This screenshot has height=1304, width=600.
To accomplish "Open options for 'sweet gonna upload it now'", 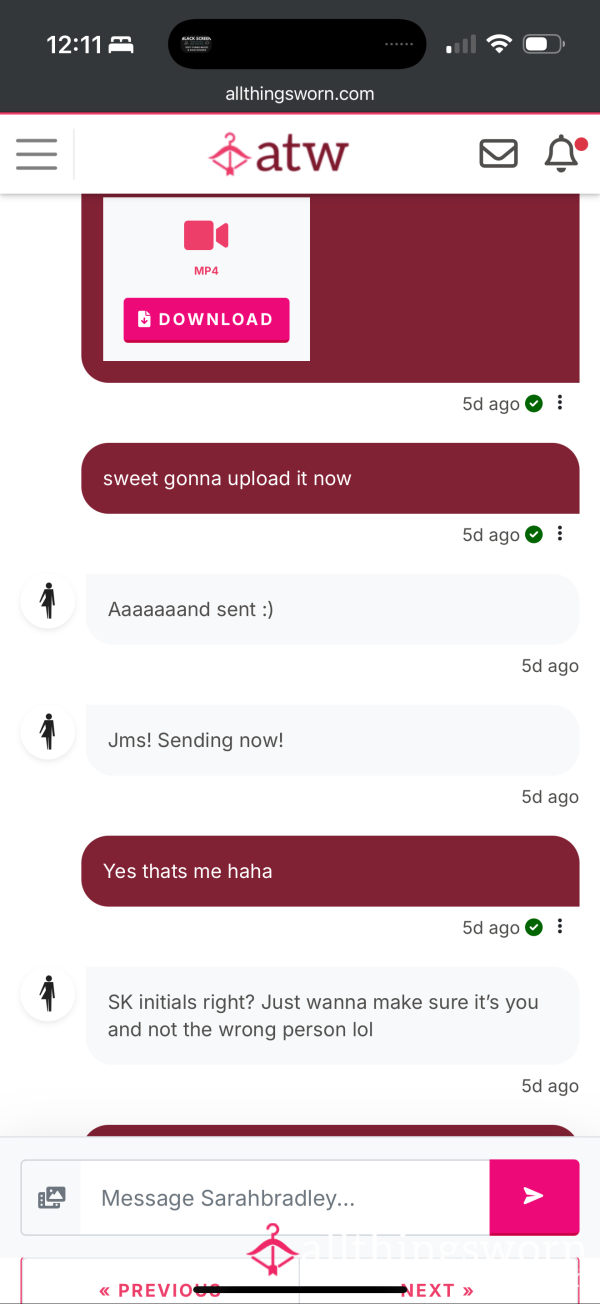I will (x=560, y=534).
